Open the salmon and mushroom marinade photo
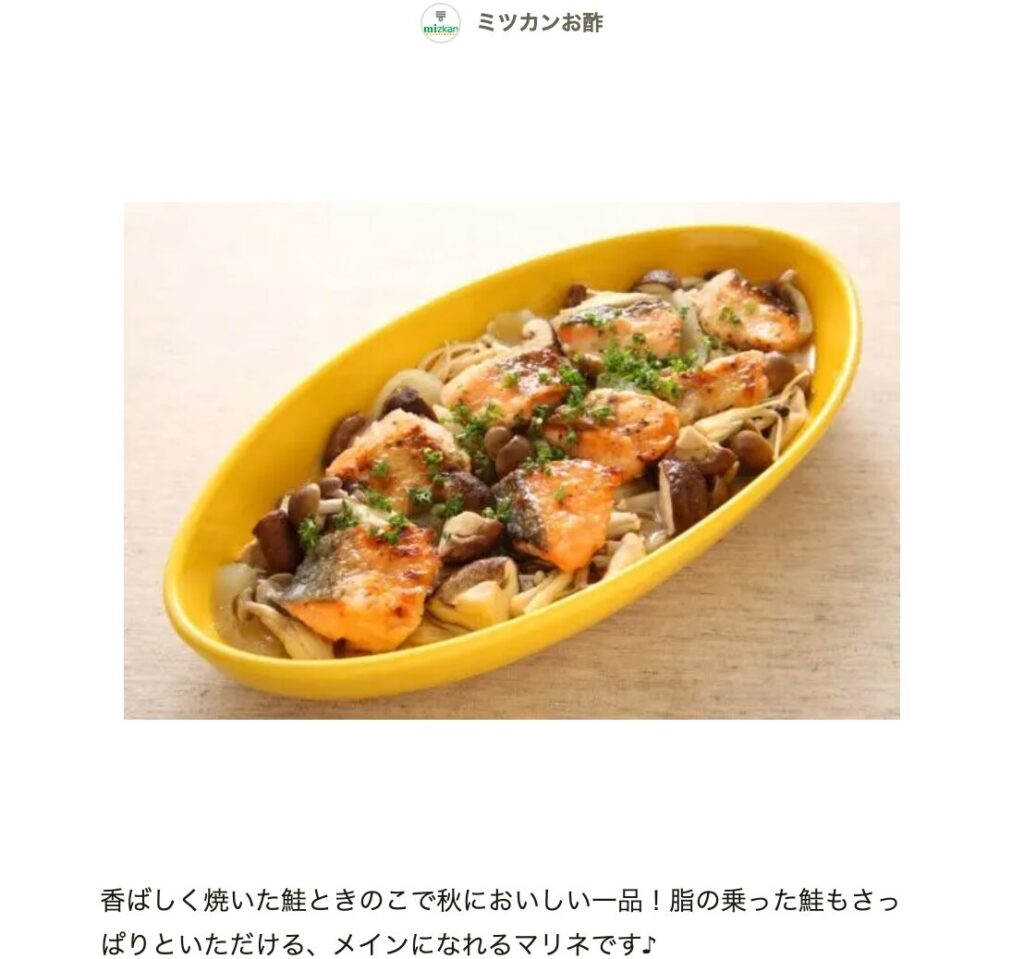 point(511,460)
